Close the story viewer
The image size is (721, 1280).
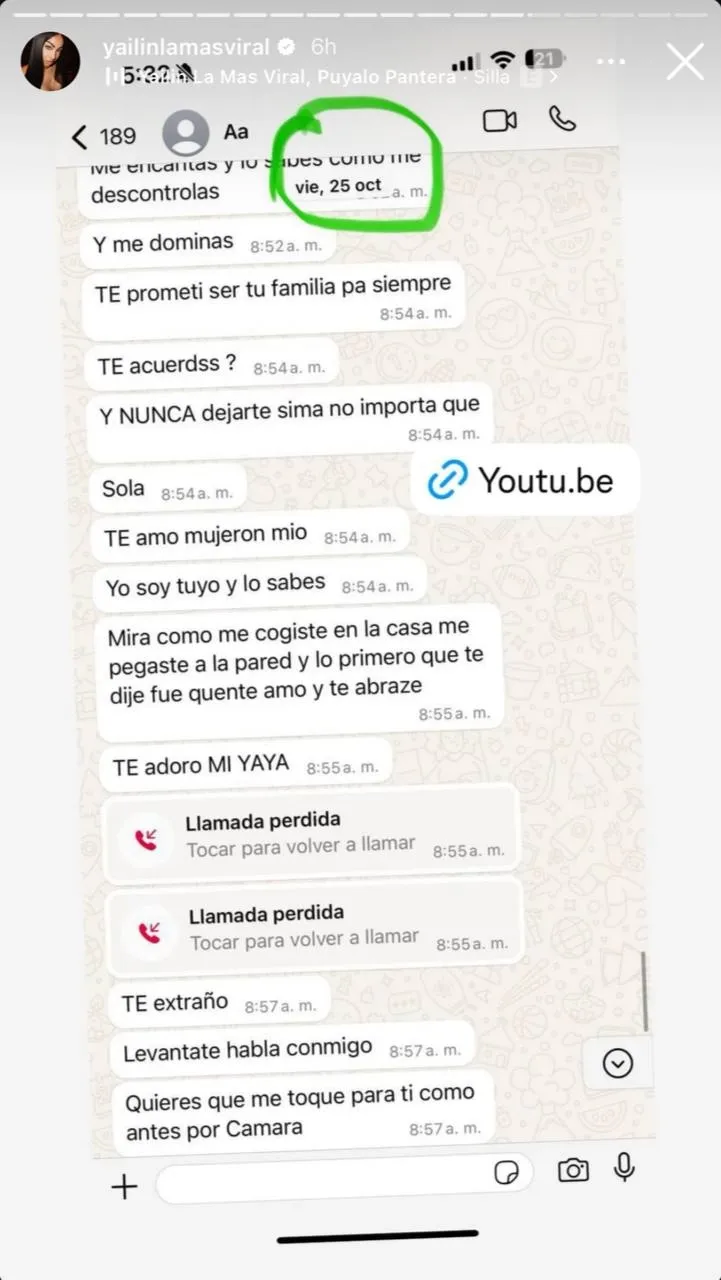[x=685, y=62]
